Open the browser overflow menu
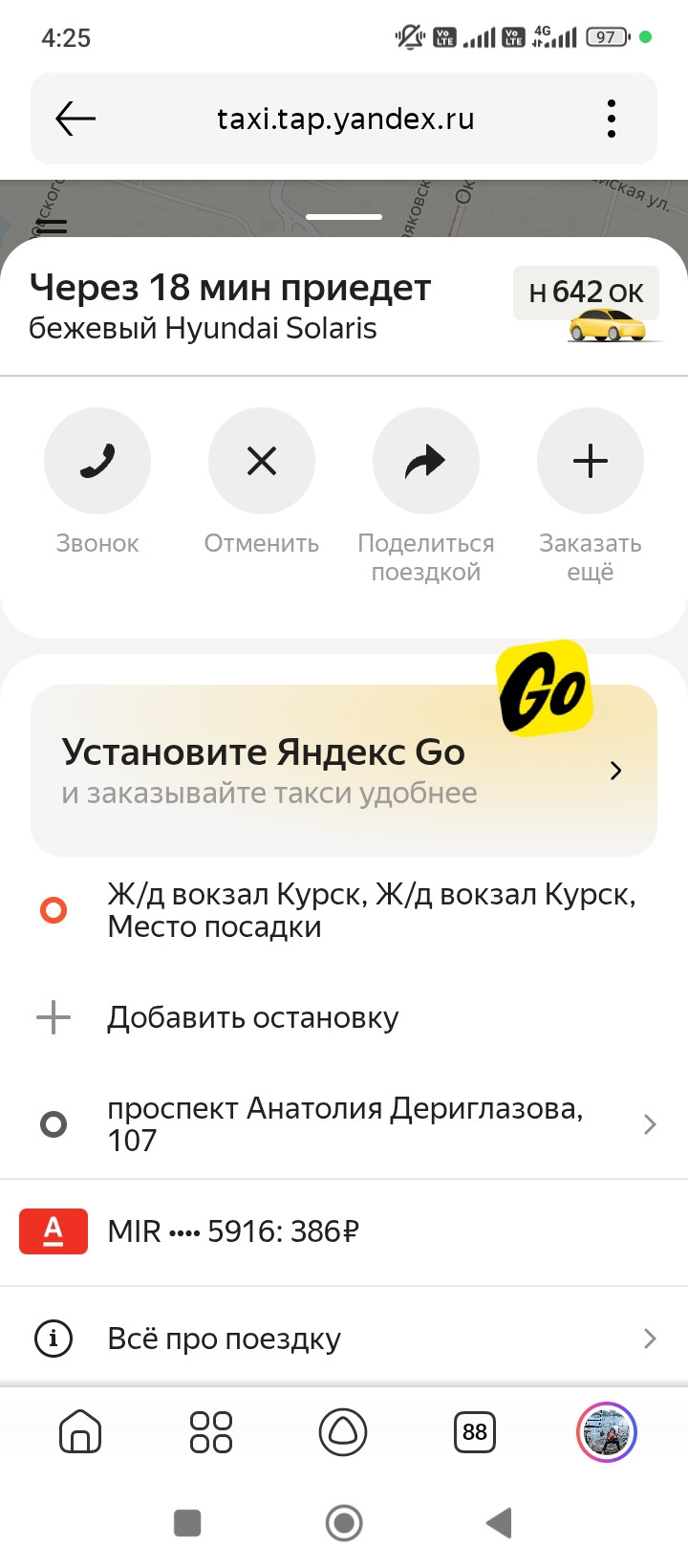The width and height of the screenshot is (688, 1568). click(x=612, y=120)
